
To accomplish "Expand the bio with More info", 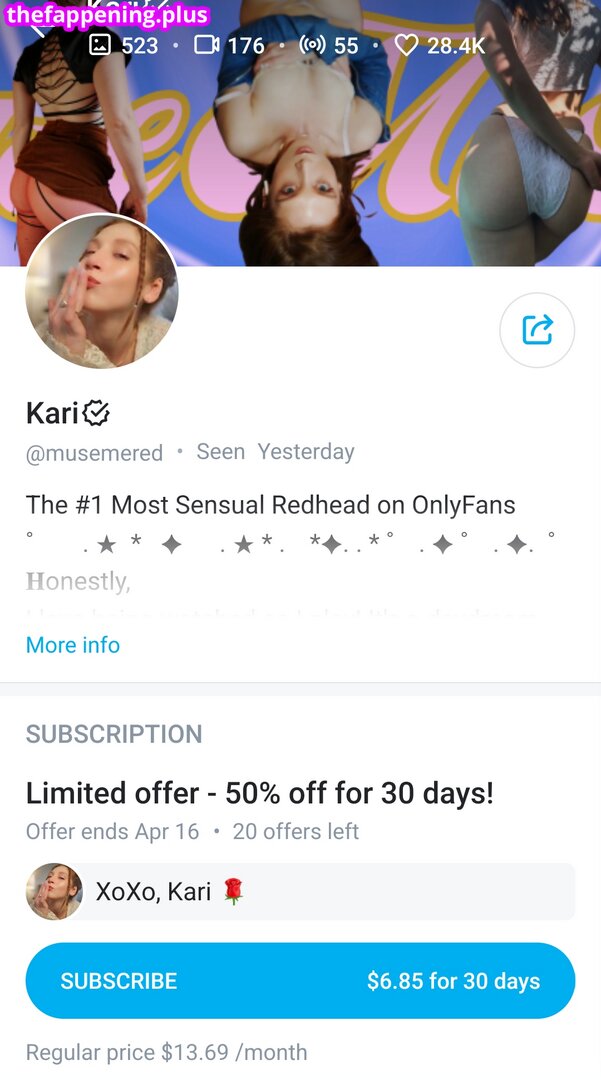I will click(x=73, y=645).
